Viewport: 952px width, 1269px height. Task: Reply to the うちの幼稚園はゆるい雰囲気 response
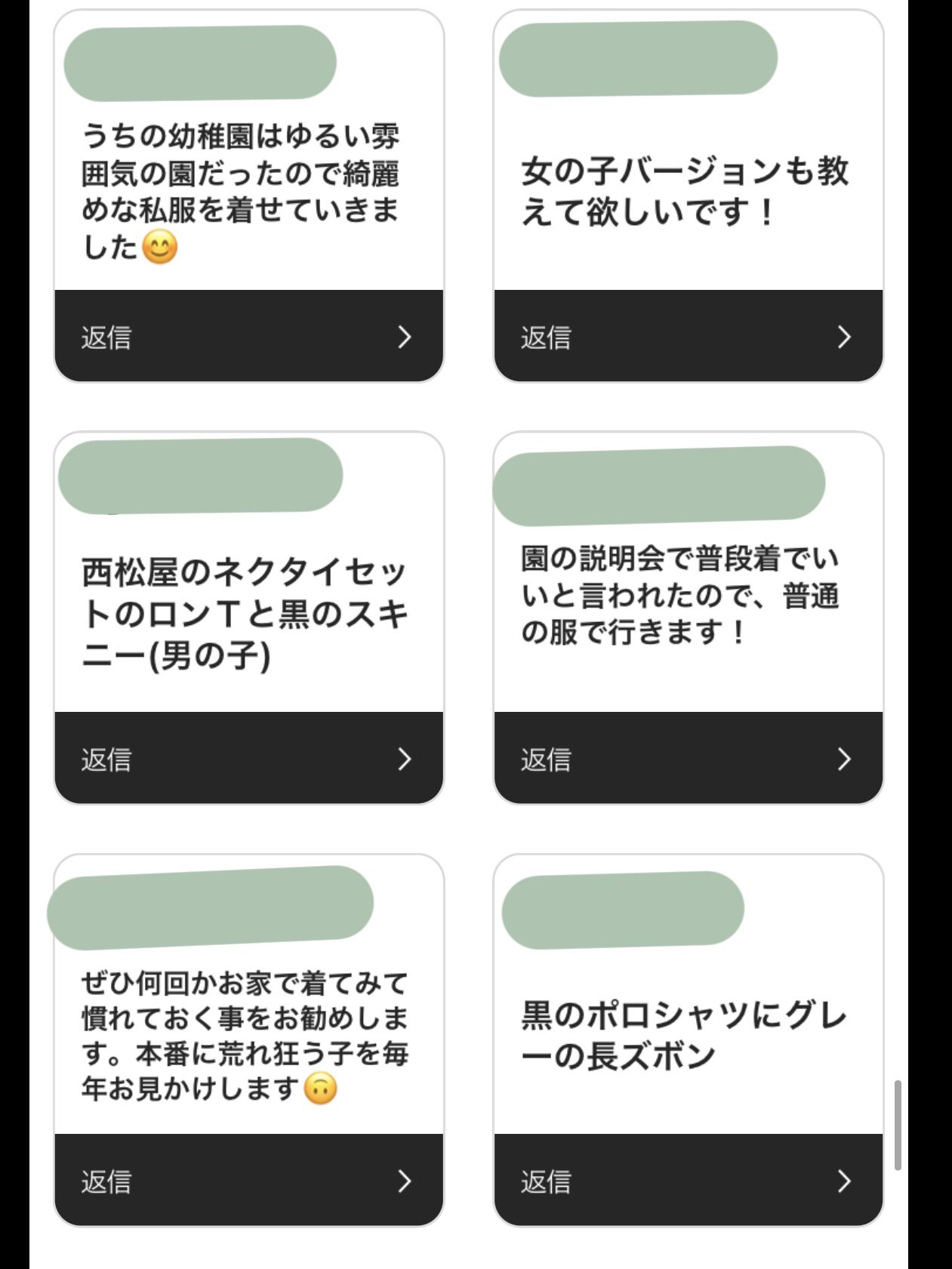(248, 337)
